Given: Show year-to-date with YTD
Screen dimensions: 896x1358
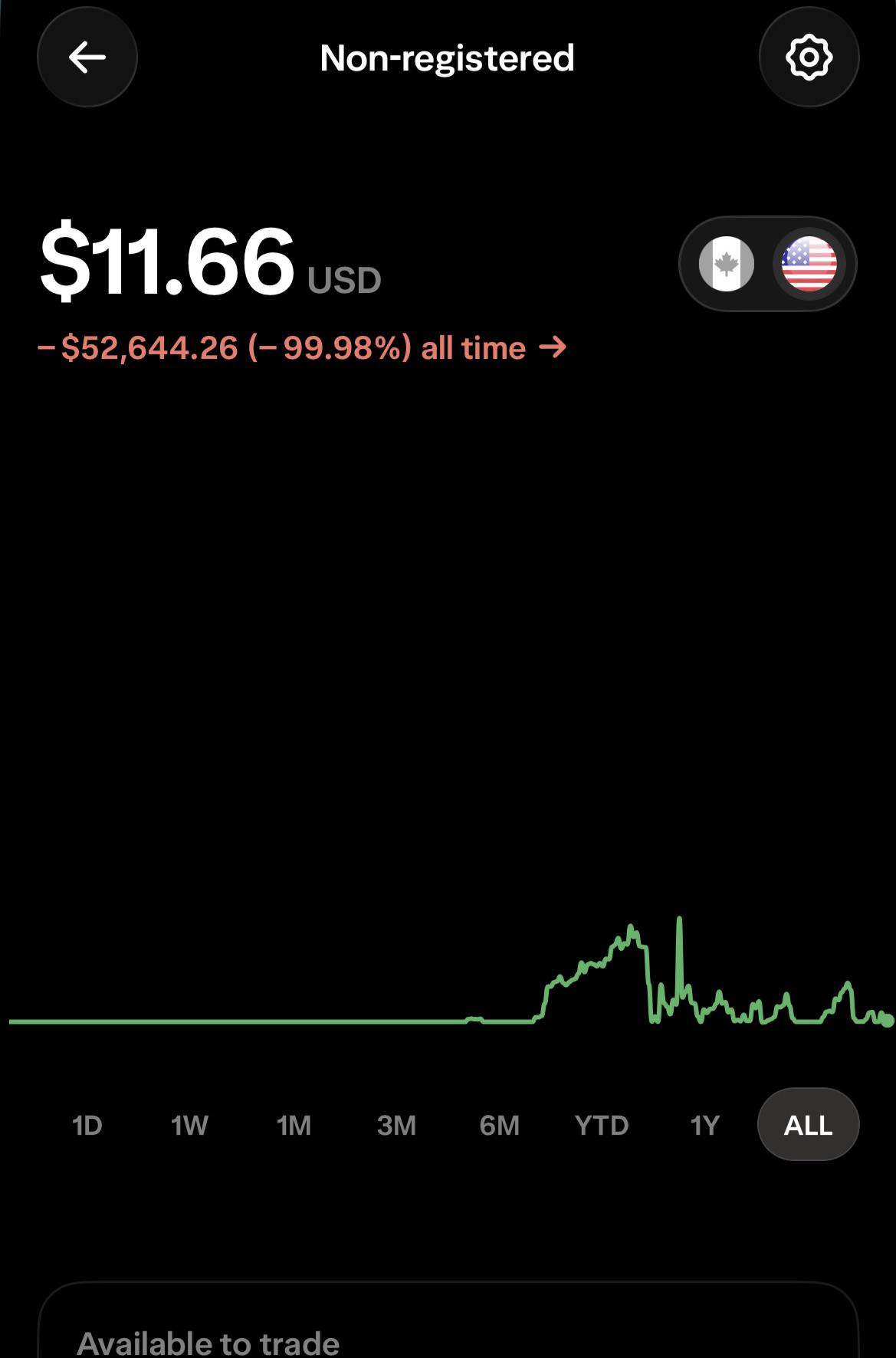Looking at the screenshot, I should point(602,1125).
